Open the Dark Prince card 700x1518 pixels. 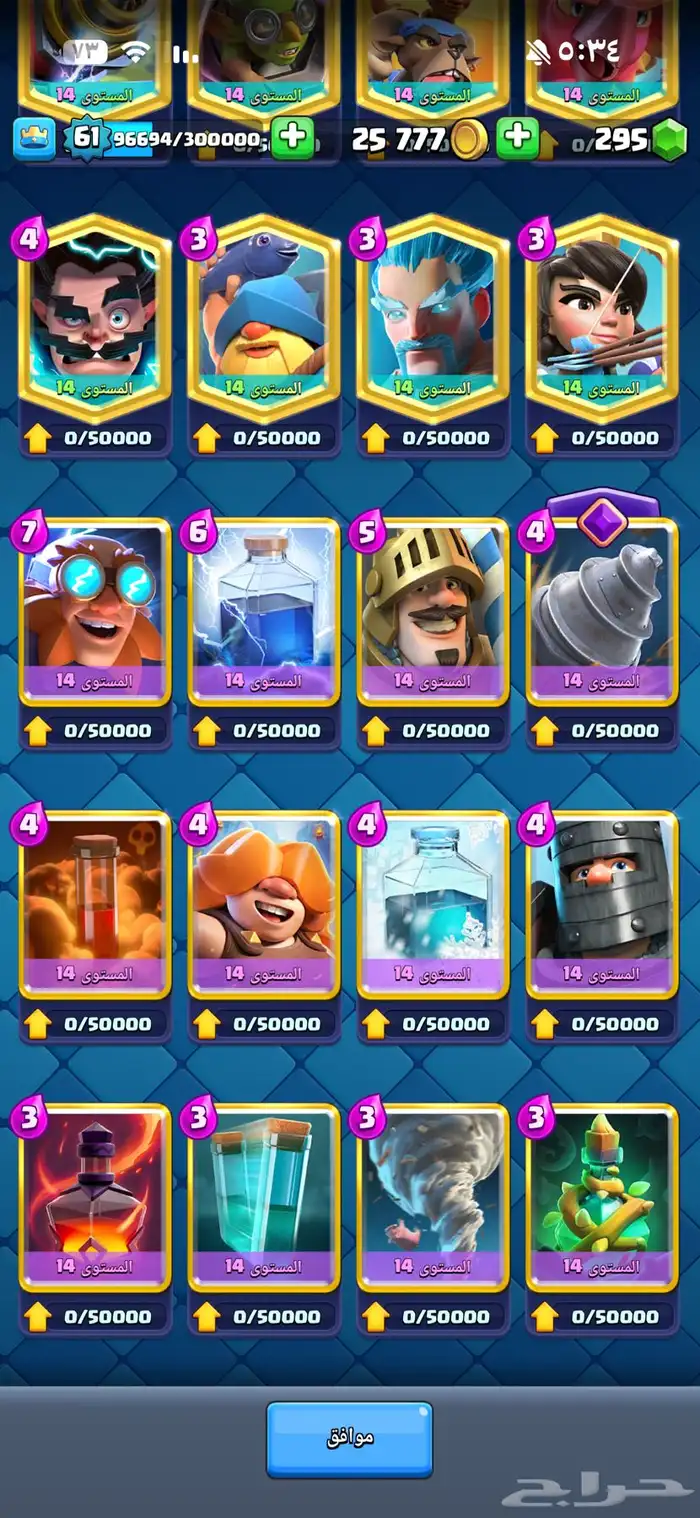pos(602,905)
